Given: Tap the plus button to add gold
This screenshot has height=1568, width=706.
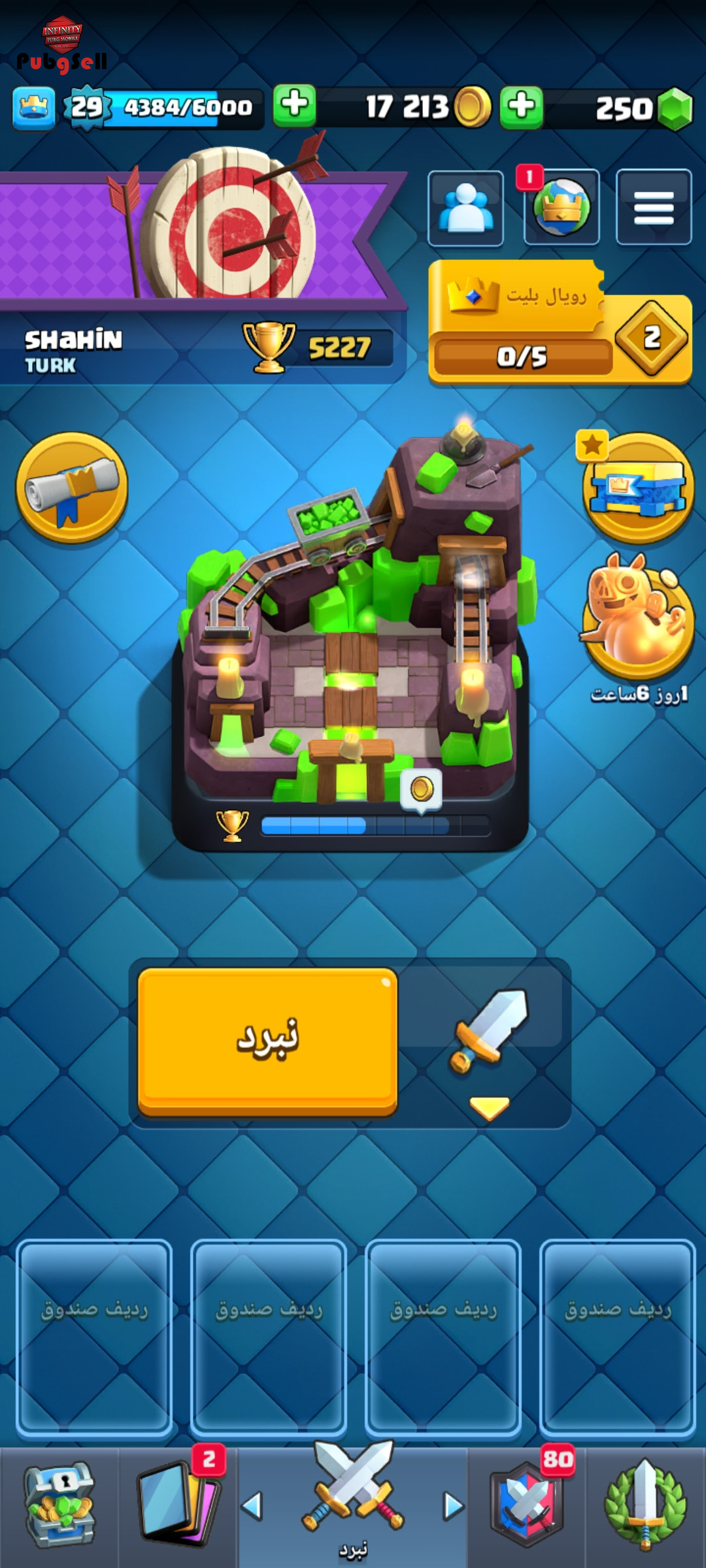Looking at the screenshot, I should [x=294, y=105].
